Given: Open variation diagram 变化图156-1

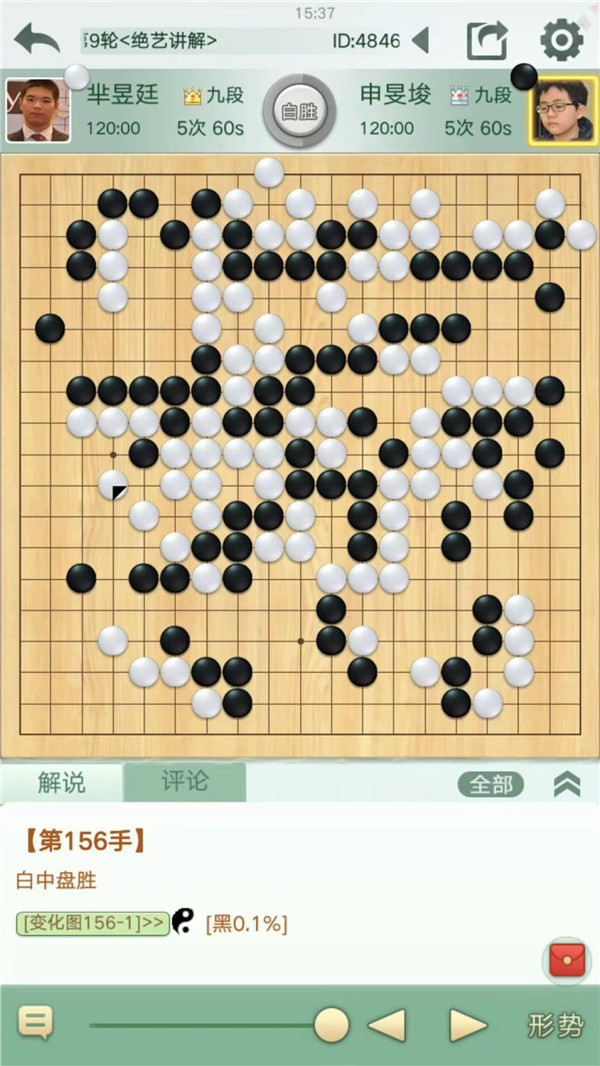Looking at the screenshot, I should (91, 924).
